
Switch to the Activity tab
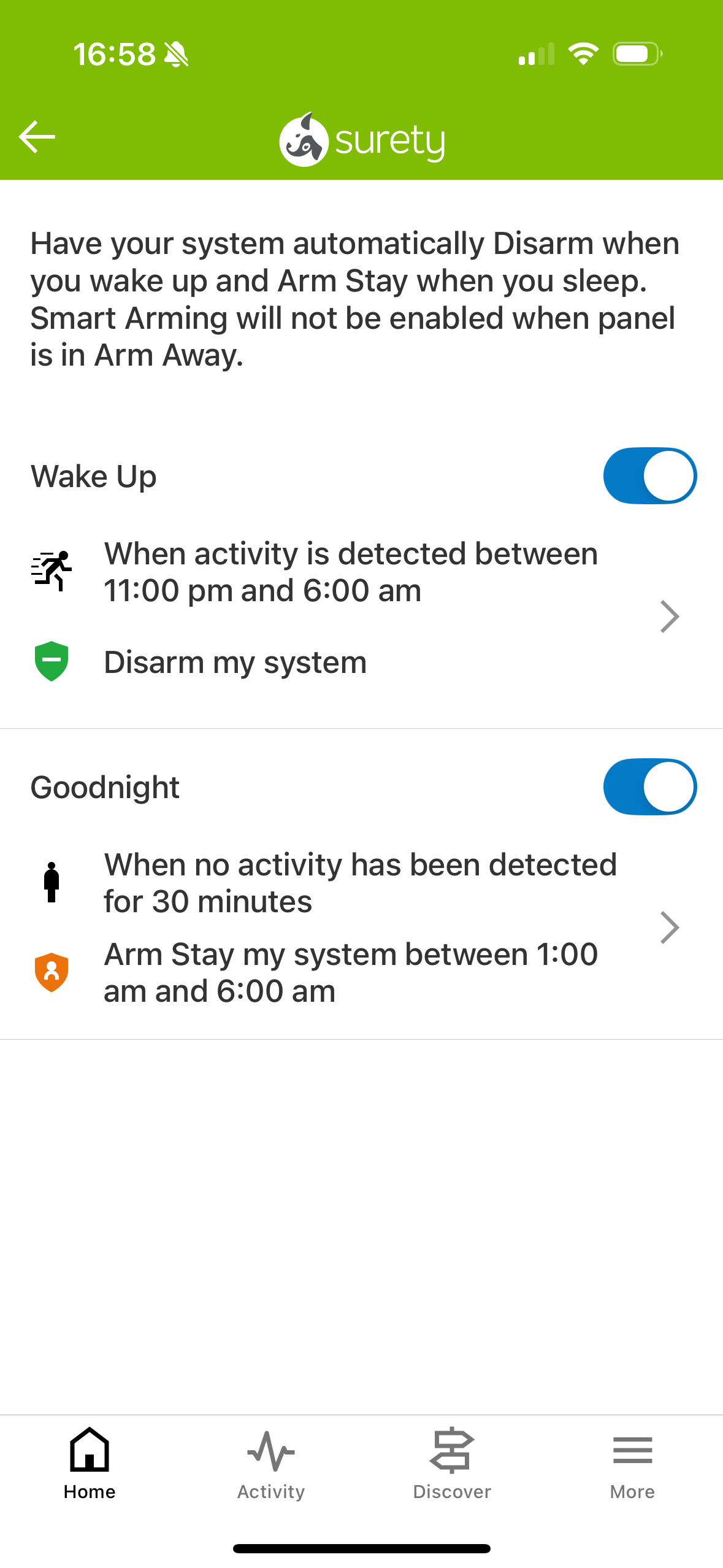(x=271, y=1464)
